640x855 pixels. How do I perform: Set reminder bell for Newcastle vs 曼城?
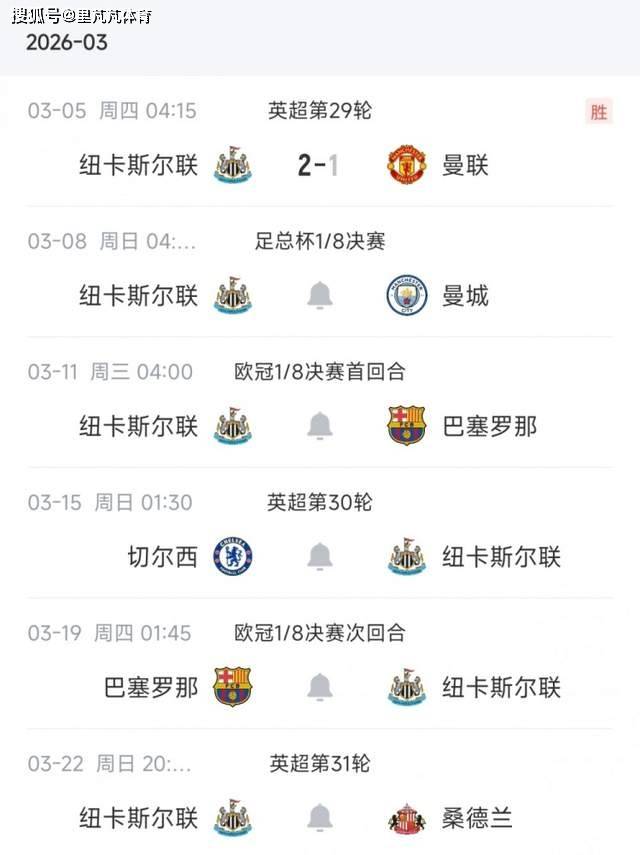pyautogui.click(x=320, y=296)
